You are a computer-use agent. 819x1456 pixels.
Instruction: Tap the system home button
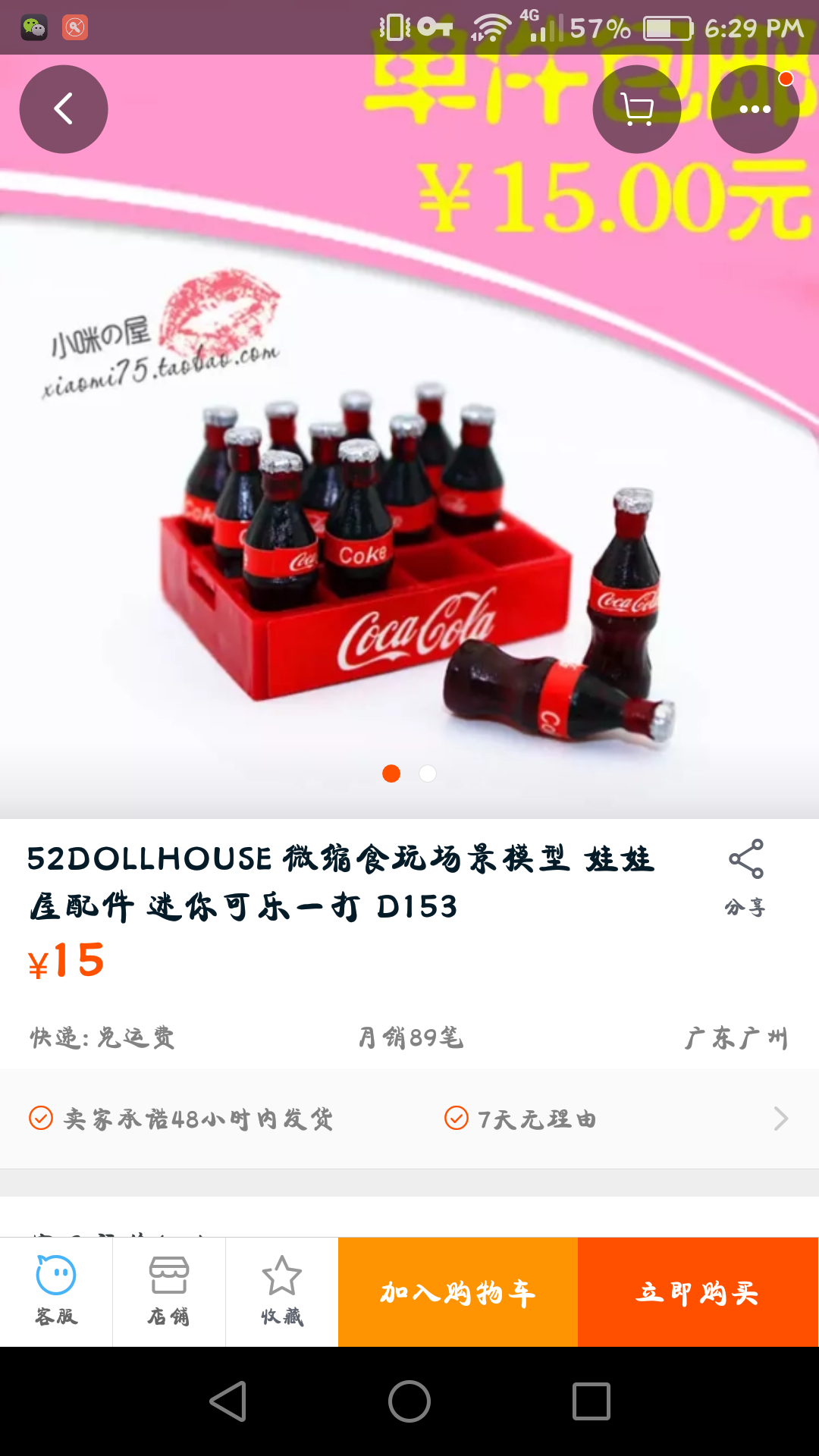click(409, 1401)
